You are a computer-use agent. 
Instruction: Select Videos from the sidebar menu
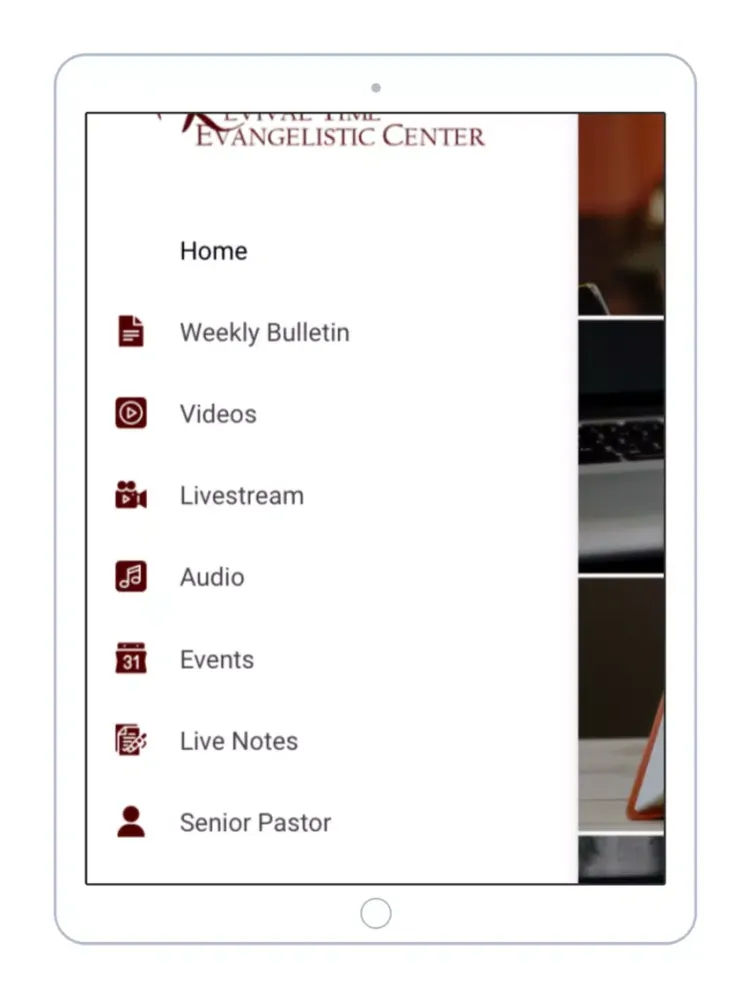[x=217, y=414]
